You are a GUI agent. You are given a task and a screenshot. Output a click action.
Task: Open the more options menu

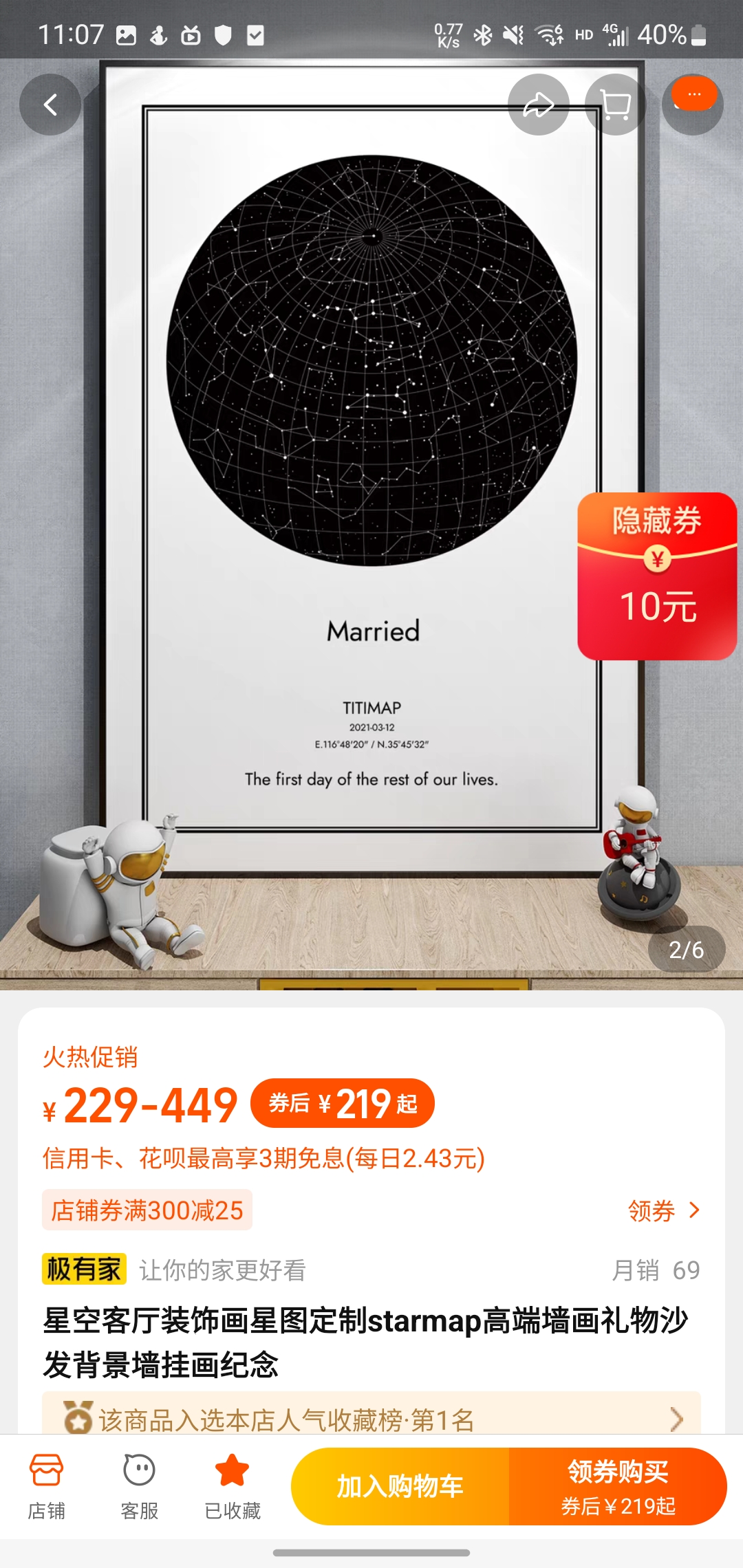[693, 105]
